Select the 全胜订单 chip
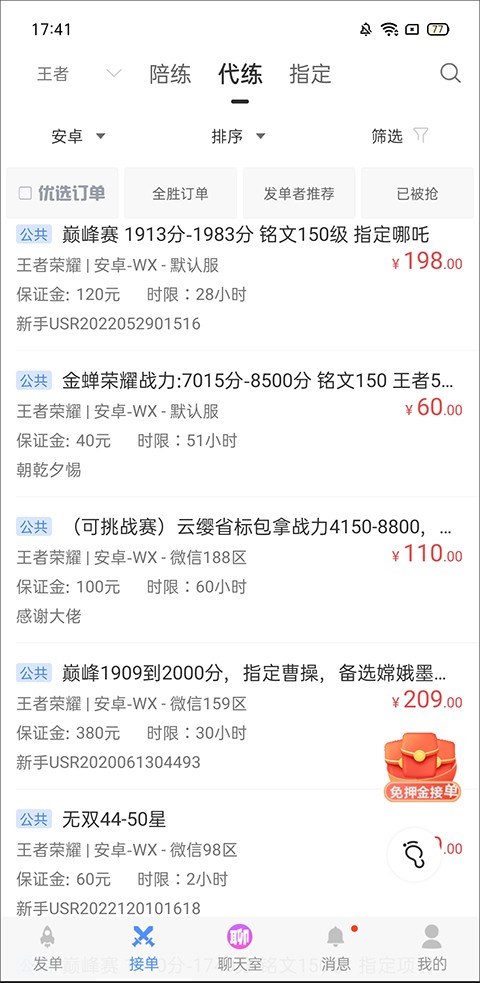The width and height of the screenshot is (480, 983). tap(180, 193)
